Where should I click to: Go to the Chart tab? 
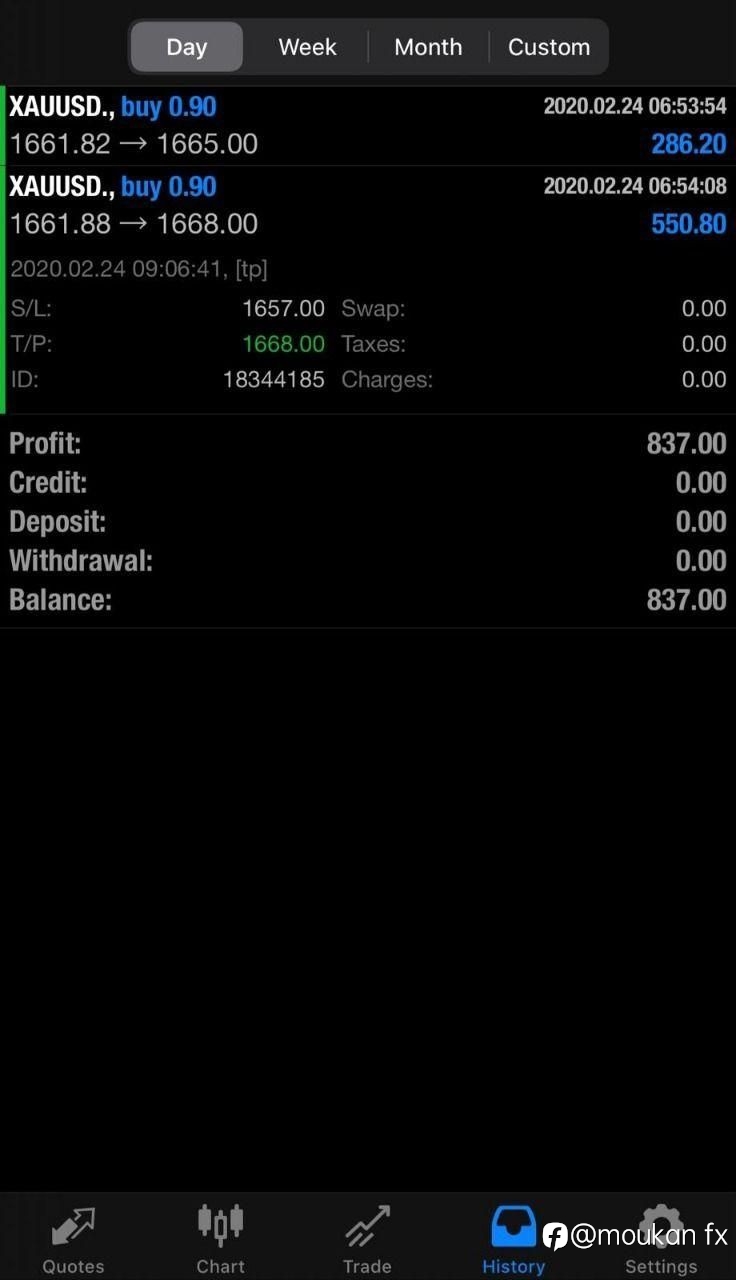[220, 1239]
